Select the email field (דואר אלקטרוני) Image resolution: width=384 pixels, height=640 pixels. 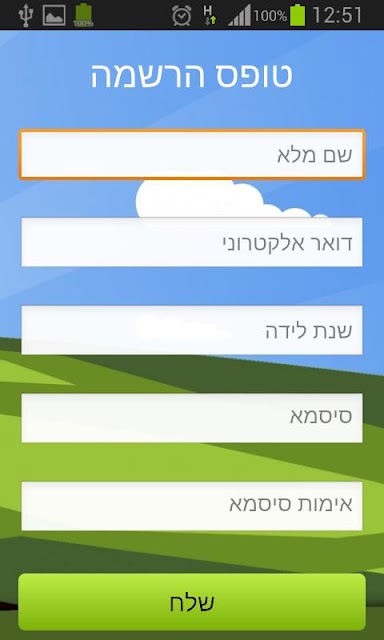tap(192, 242)
